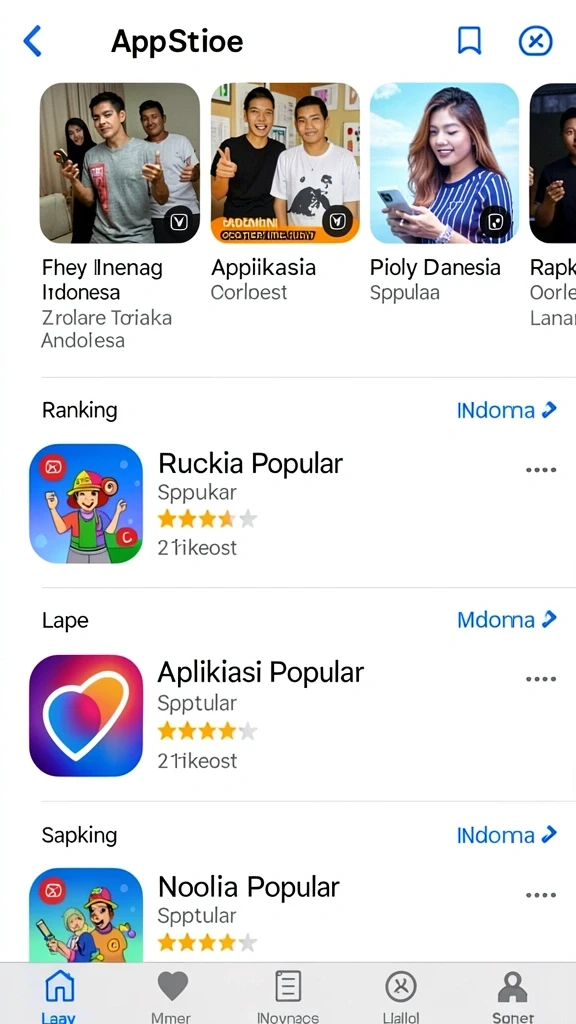Open the INdoma link beside Ranking

[x=507, y=410]
